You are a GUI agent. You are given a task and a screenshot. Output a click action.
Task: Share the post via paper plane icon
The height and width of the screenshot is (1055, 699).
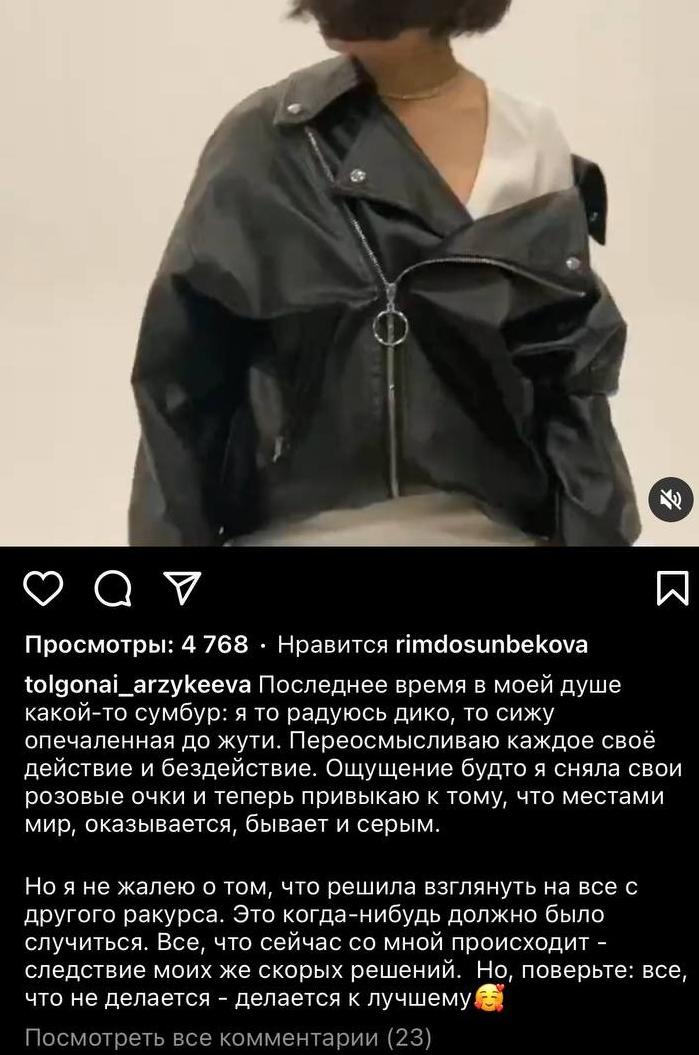[181, 588]
